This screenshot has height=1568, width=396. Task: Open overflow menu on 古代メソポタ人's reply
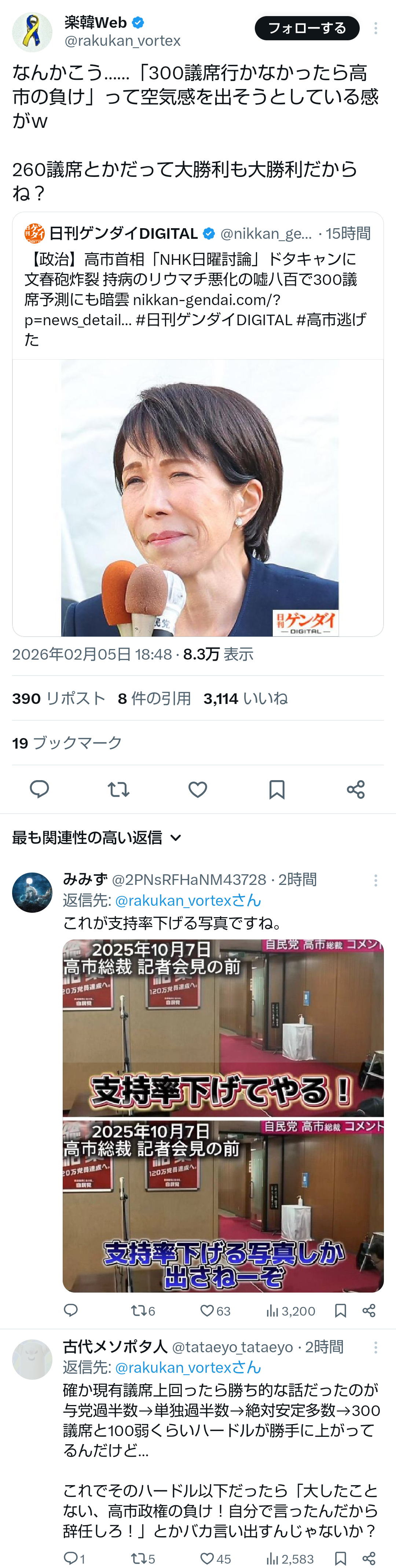[376, 1348]
